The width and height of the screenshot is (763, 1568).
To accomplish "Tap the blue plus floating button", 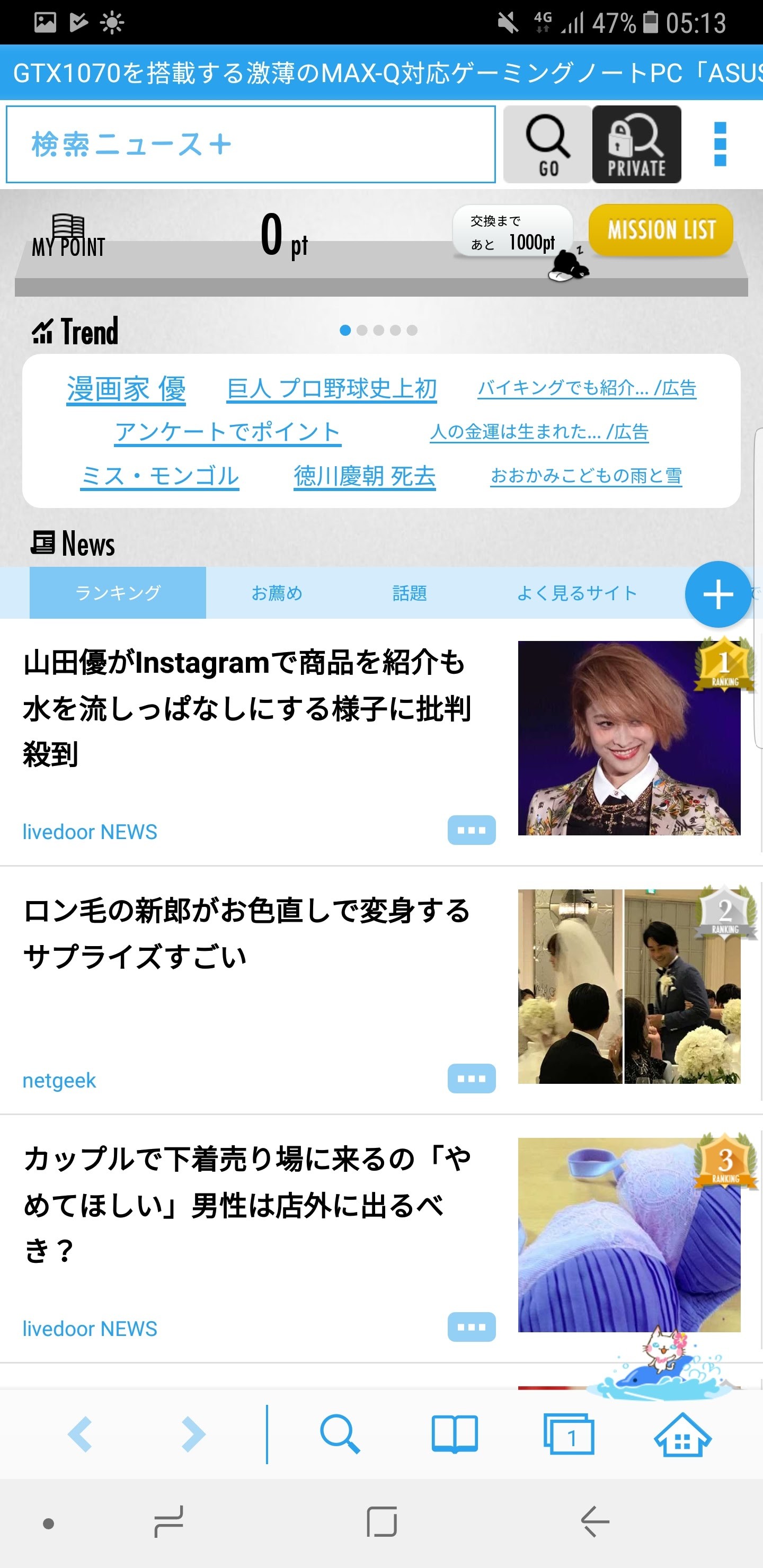I will 717,594.
